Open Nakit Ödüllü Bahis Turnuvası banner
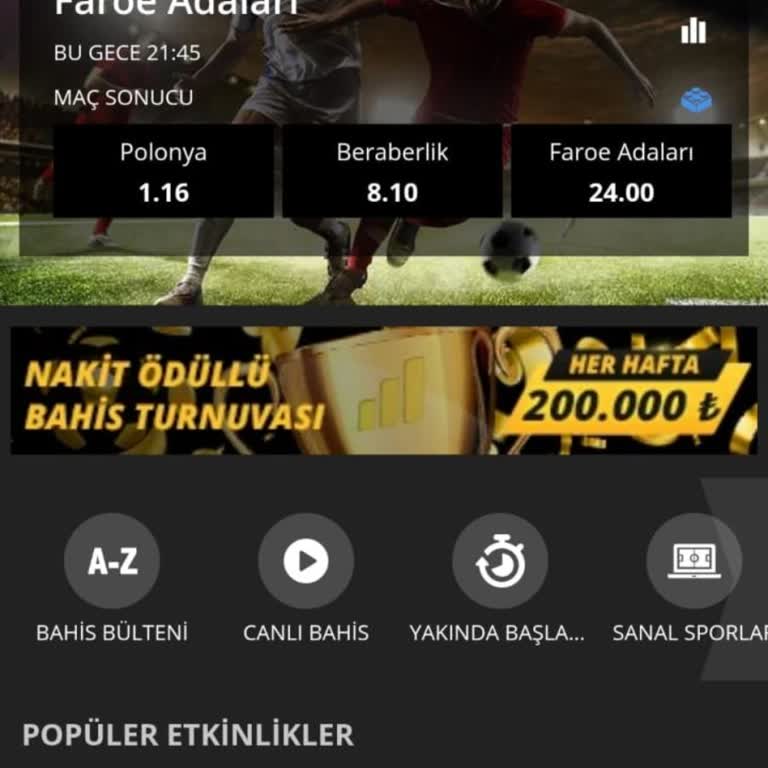768x768 pixels. coord(384,391)
